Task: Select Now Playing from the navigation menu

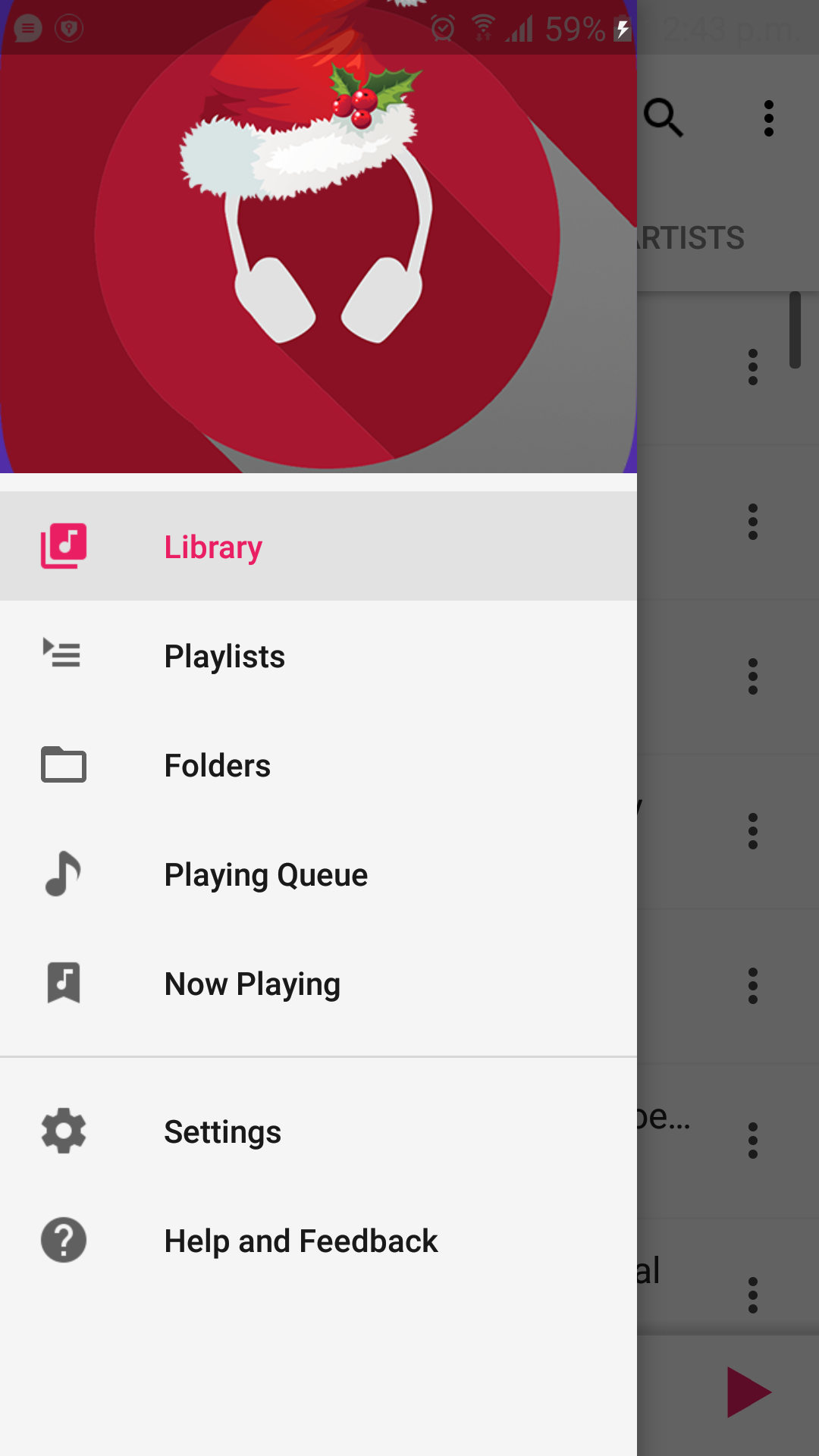Action: (x=253, y=983)
